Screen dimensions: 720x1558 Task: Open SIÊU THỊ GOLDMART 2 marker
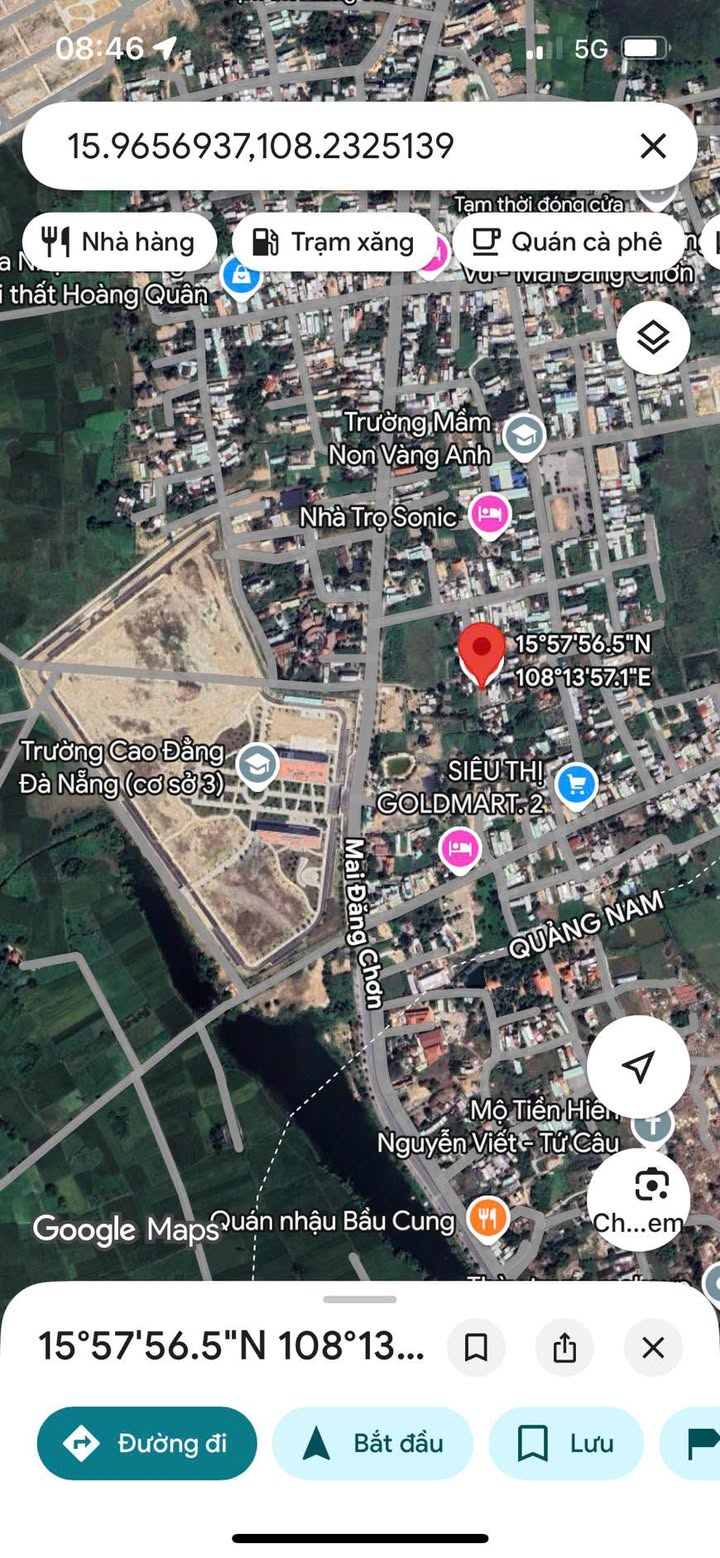pyautogui.click(x=575, y=783)
